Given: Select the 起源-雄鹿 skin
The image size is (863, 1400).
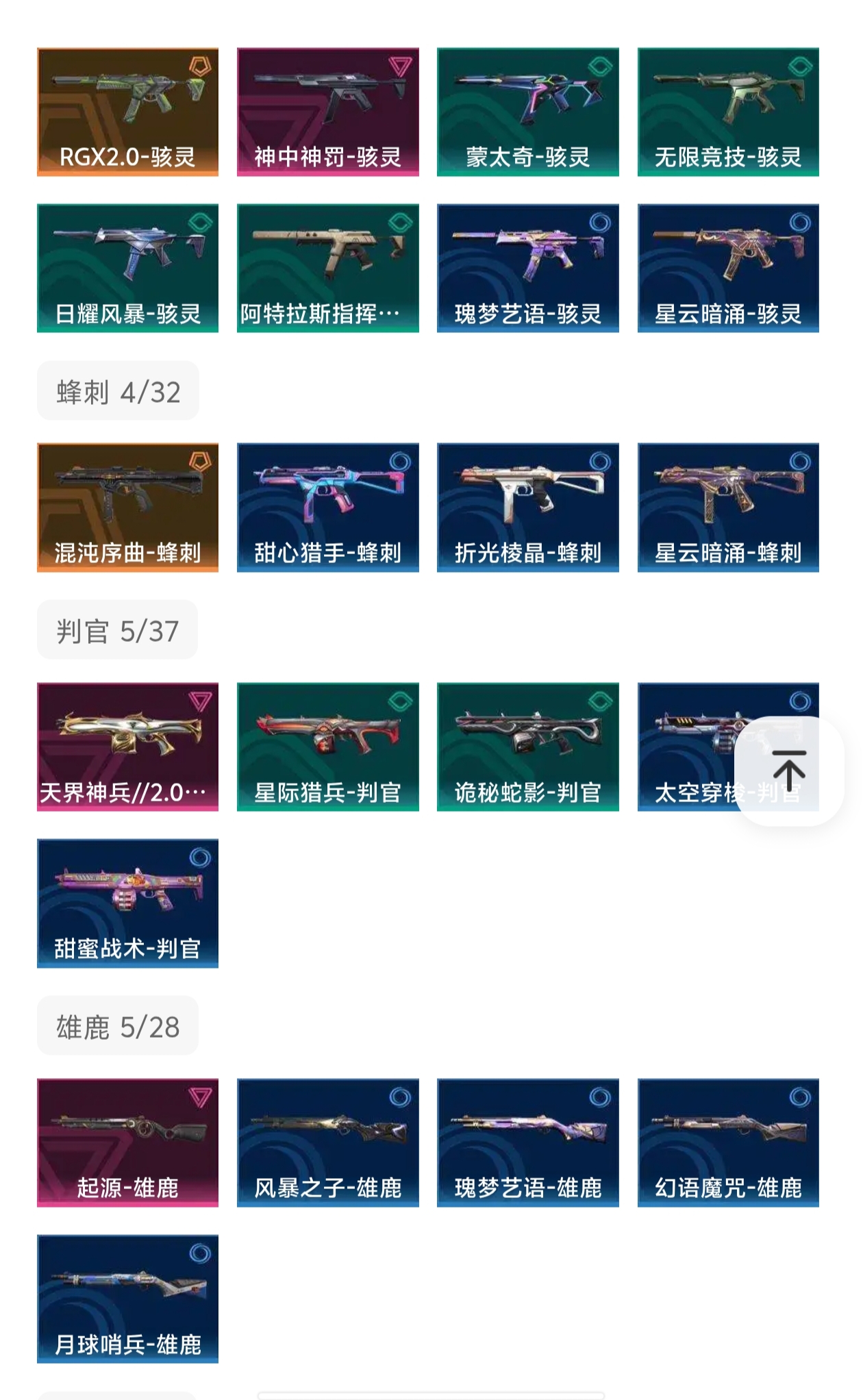Looking at the screenshot, I should point(127,1142).
